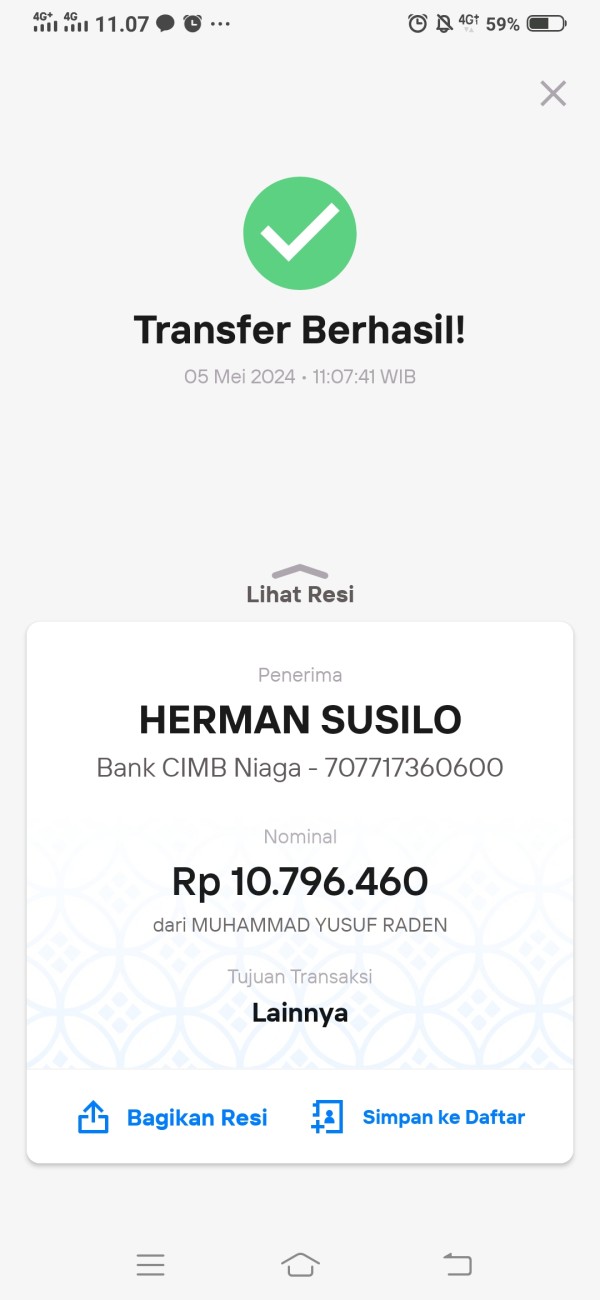Tap Bagikan Resi to share the receipt

pos(173,1117)
